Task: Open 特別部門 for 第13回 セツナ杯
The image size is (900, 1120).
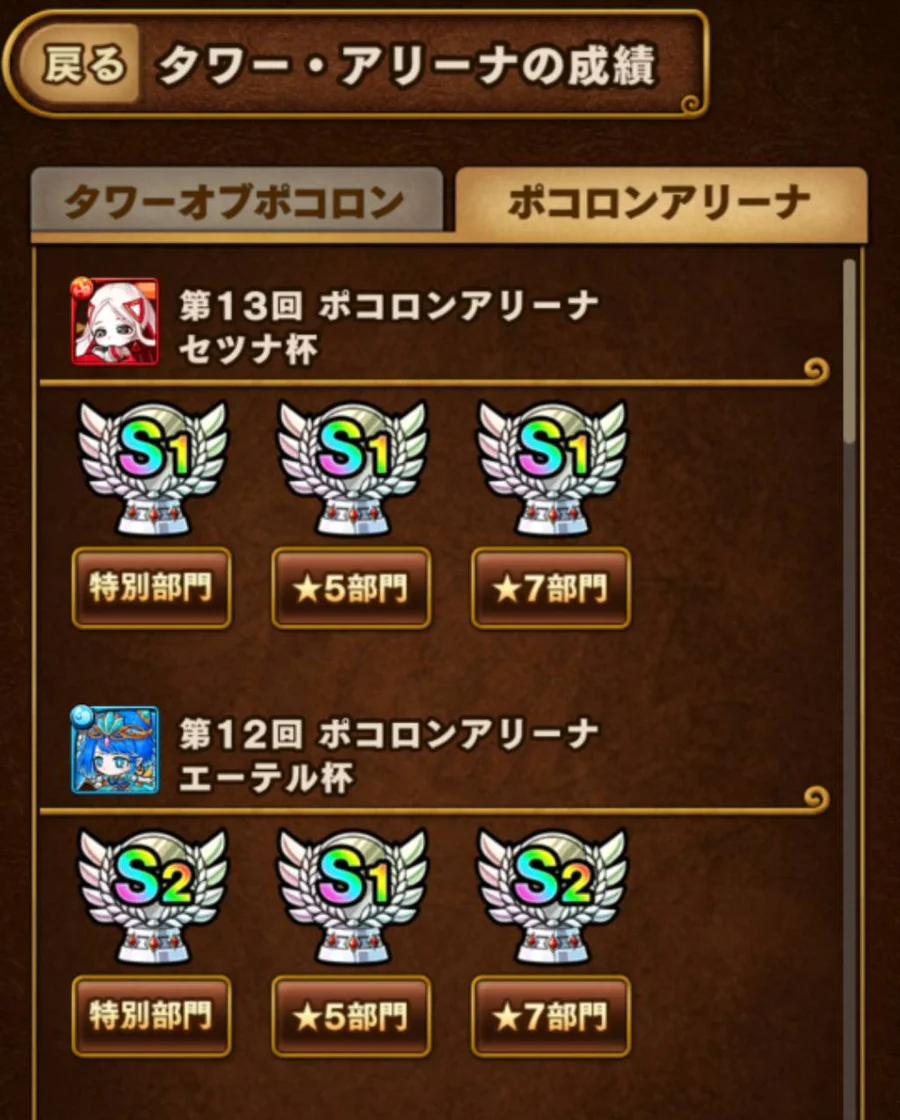Action: (151, 588)
